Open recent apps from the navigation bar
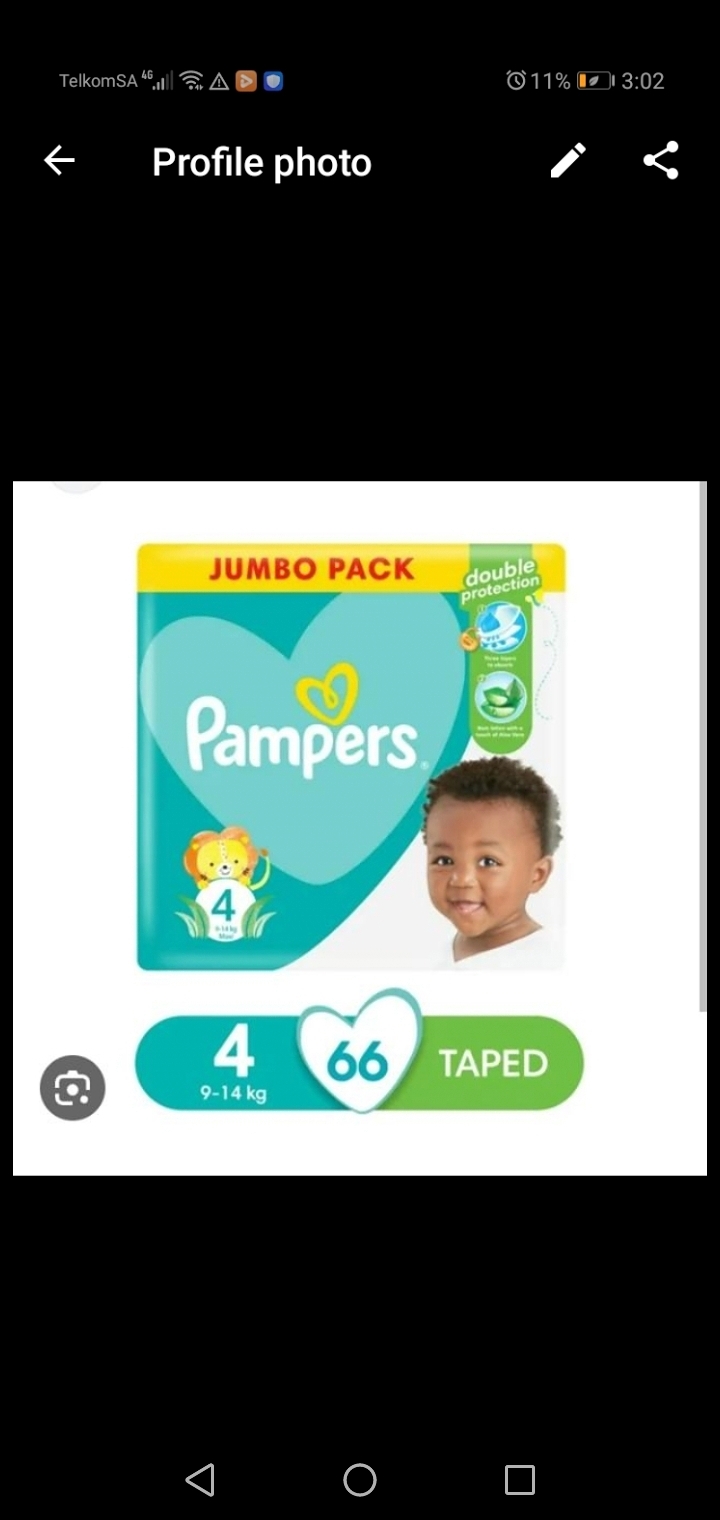Screen dimensions: 720x1520 pos(520,1480)
